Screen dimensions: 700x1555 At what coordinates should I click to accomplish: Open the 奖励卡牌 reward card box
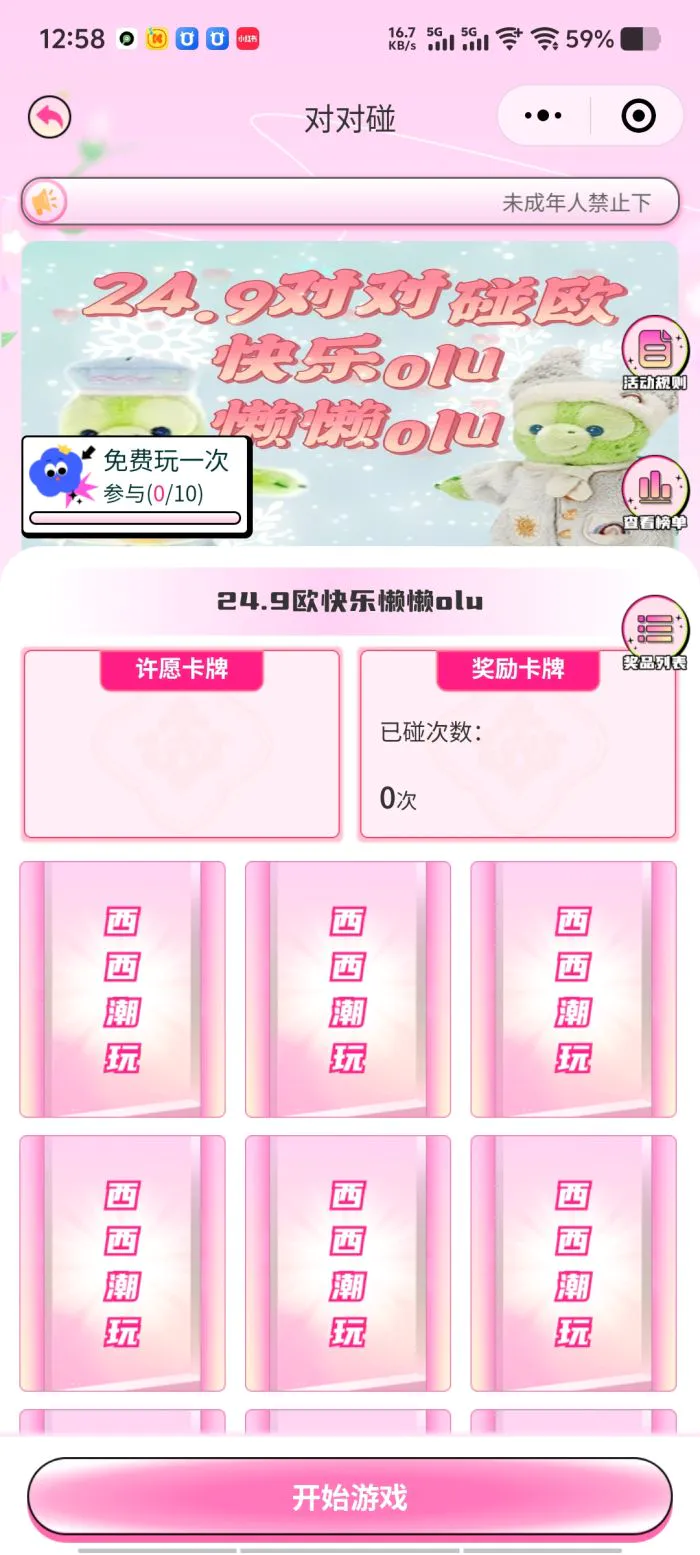(x=517, y=743)
